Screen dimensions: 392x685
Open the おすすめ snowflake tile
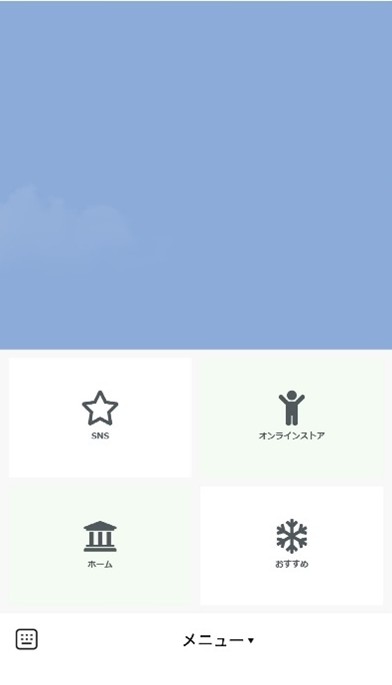point(291,546)
